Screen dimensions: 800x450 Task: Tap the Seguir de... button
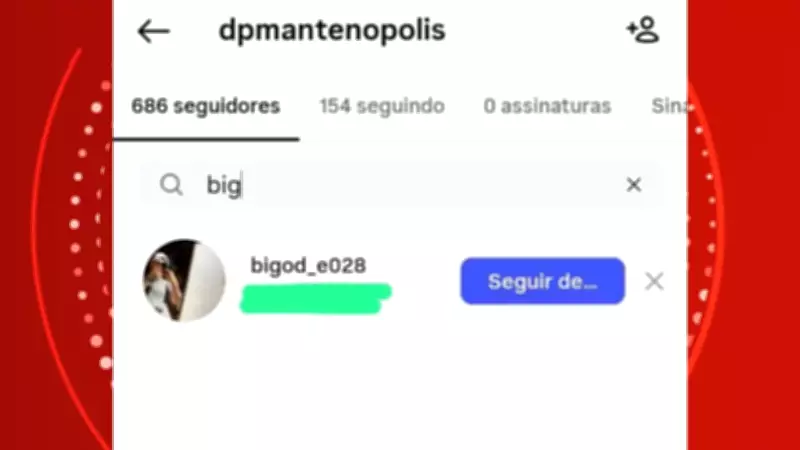542,281
